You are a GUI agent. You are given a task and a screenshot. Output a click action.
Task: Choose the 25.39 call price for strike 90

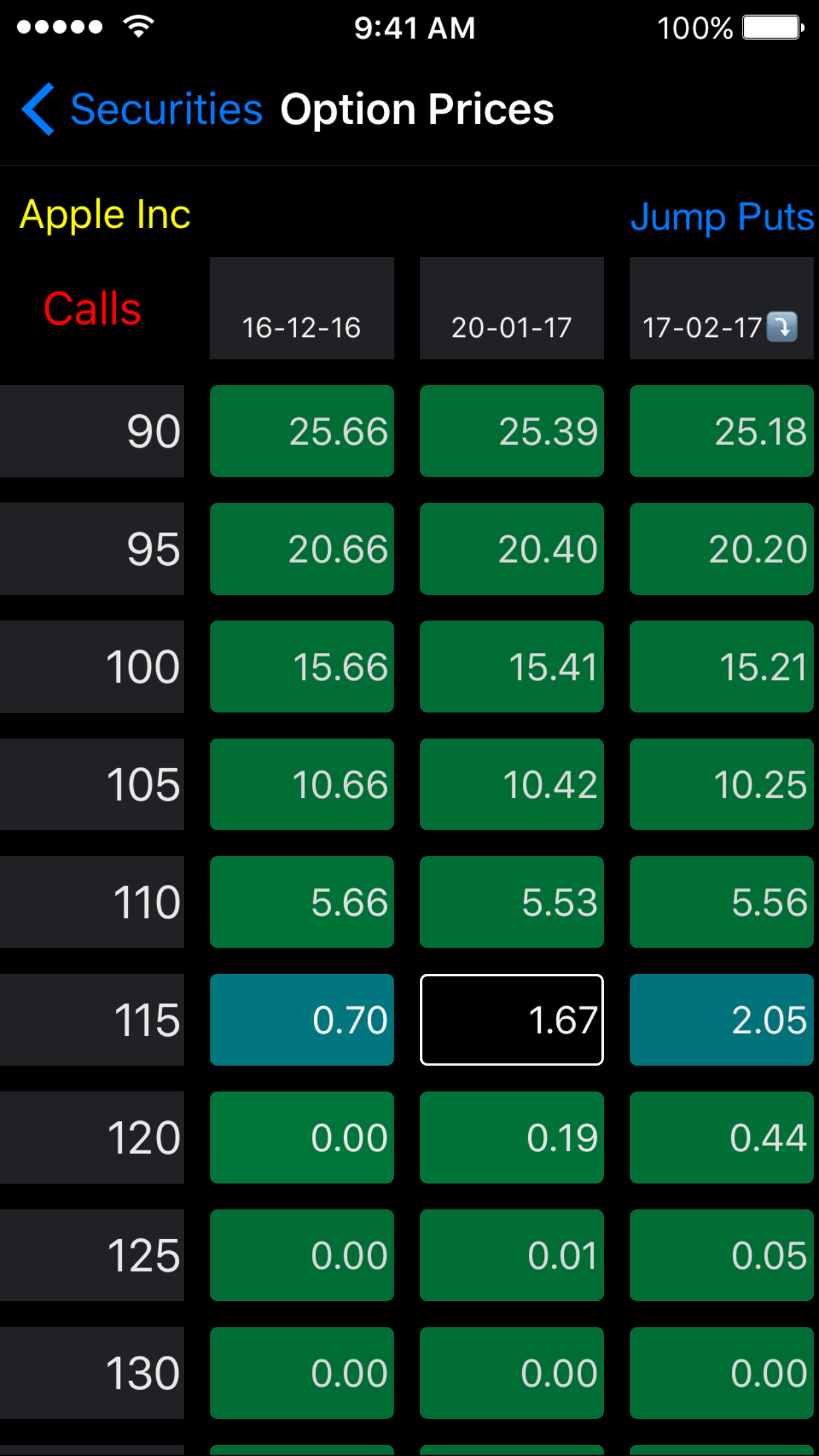tap(512, 431)
